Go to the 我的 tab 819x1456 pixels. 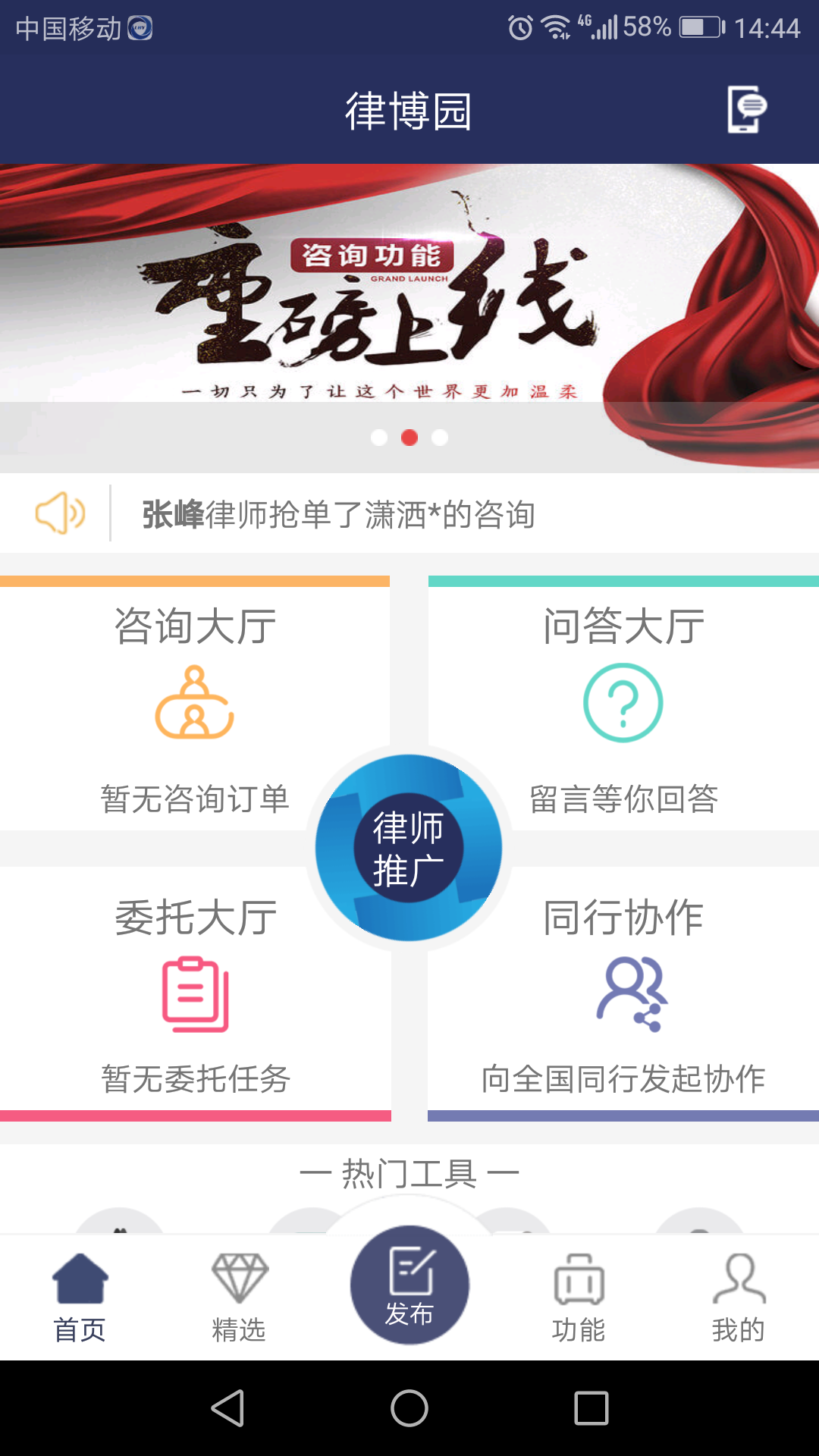(739, 1297)
